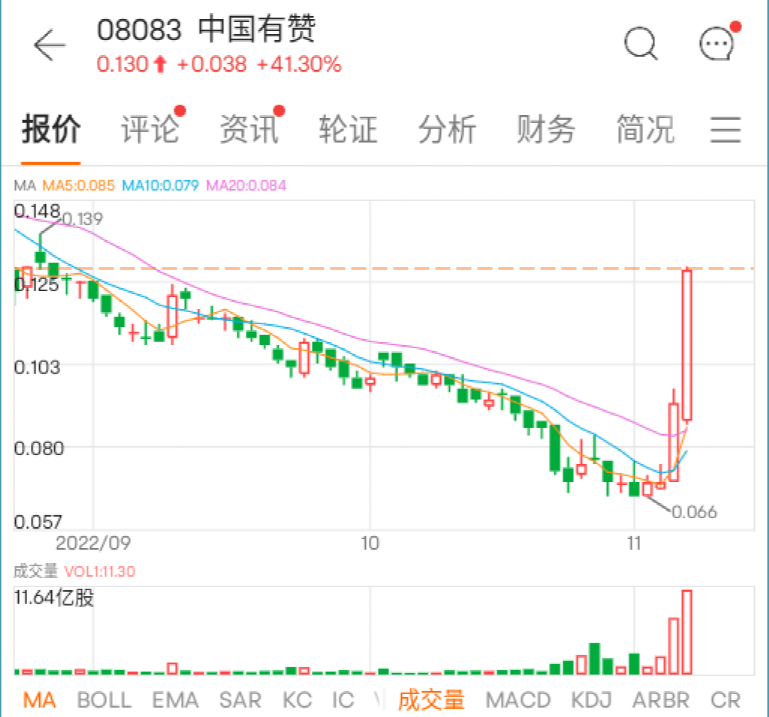This screenshot has width=769, height=717.
Task: Switch sub-chart to KDJ
Action: 592,699
